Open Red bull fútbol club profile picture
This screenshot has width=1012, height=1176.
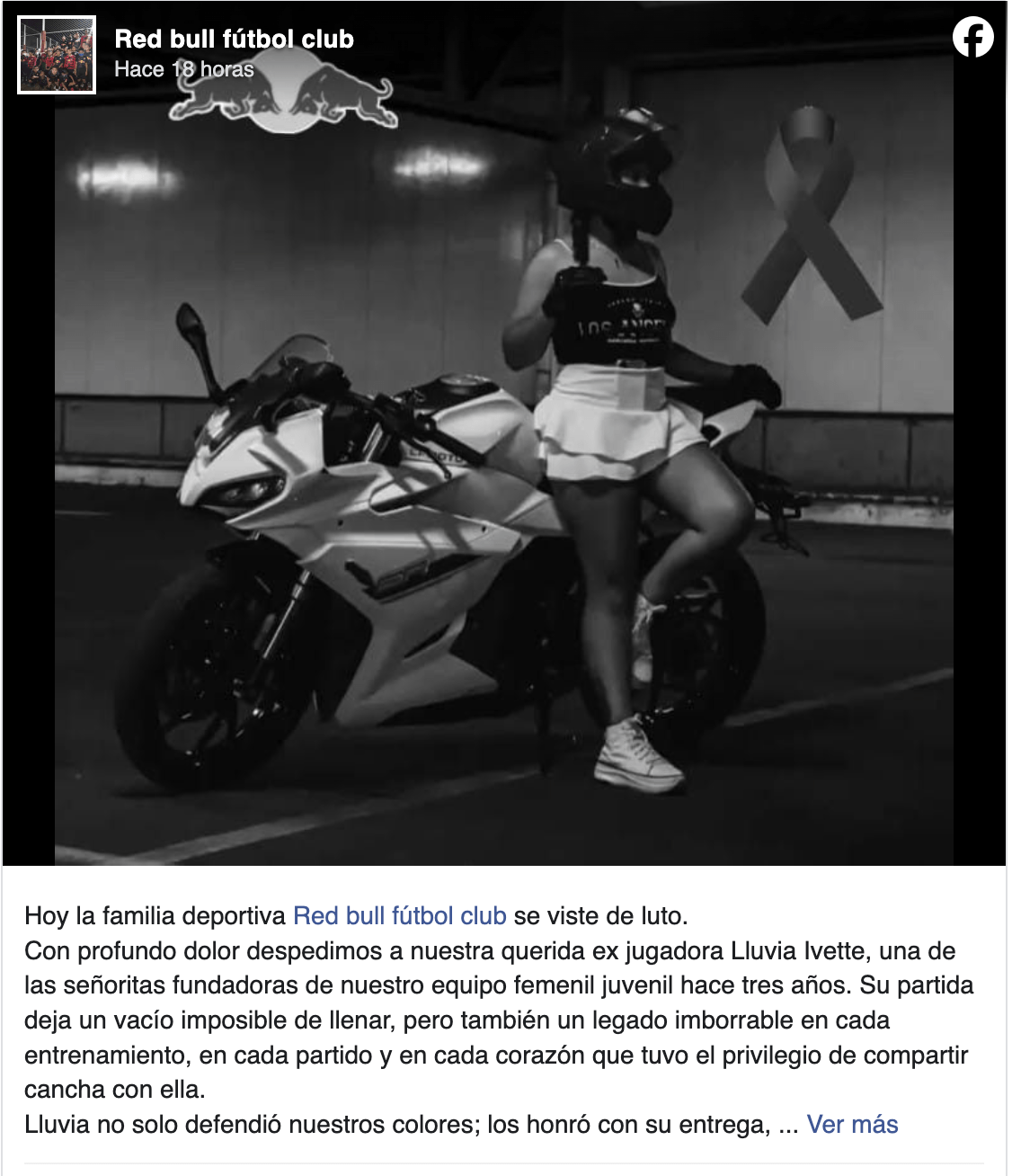coord(57,55)
